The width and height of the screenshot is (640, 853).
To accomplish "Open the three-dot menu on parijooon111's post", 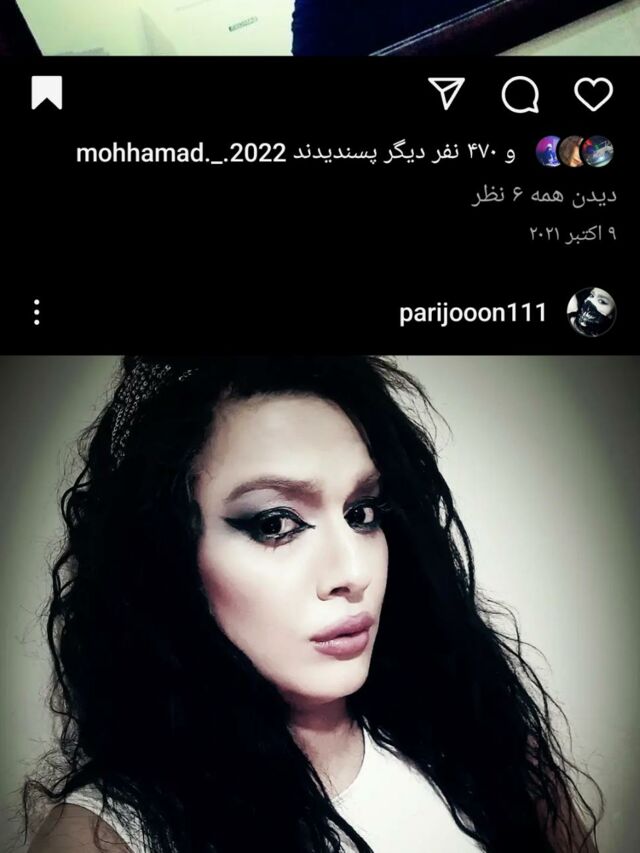I will pos(36,312).
